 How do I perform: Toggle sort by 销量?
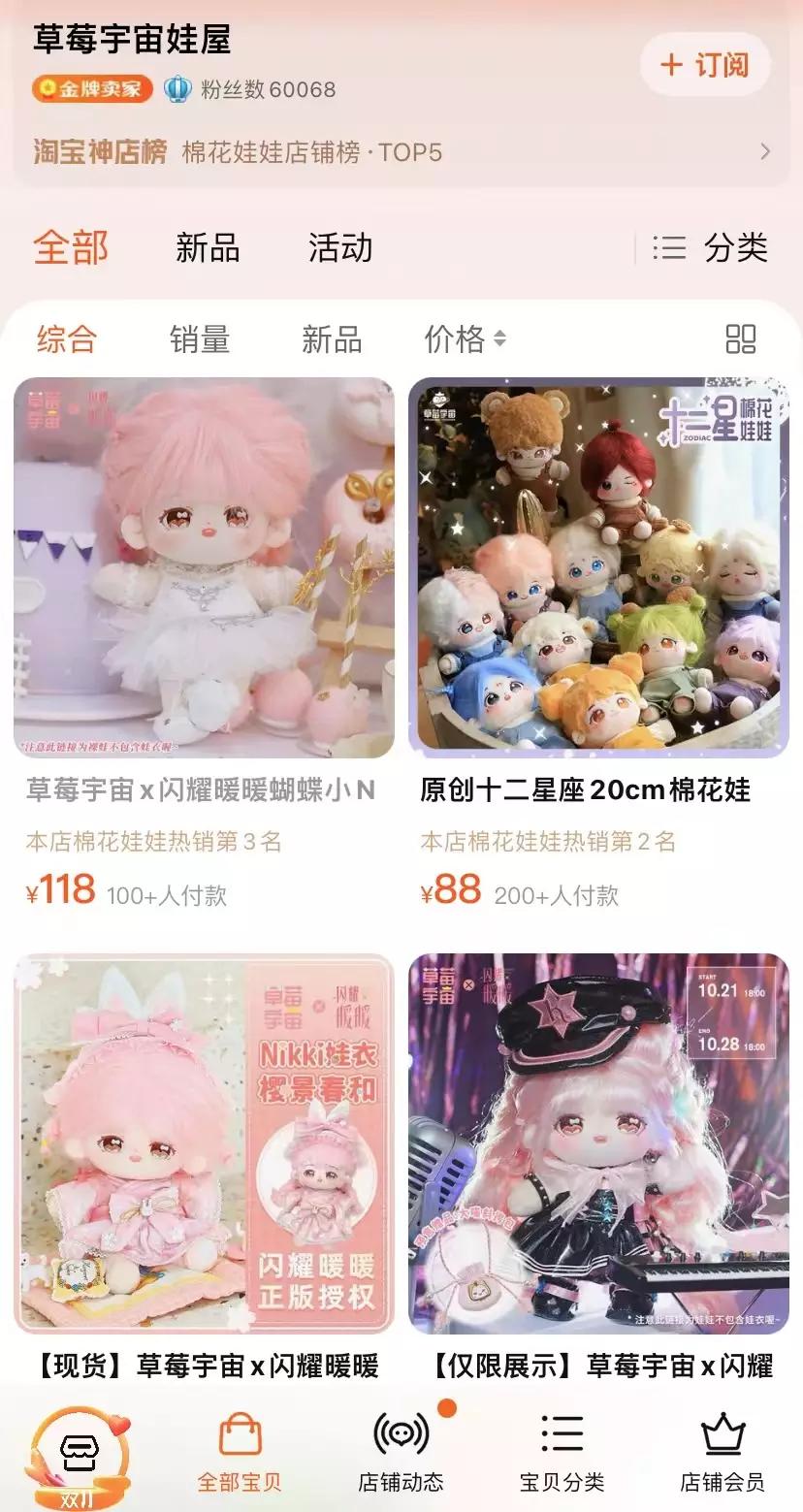(200, 339)
